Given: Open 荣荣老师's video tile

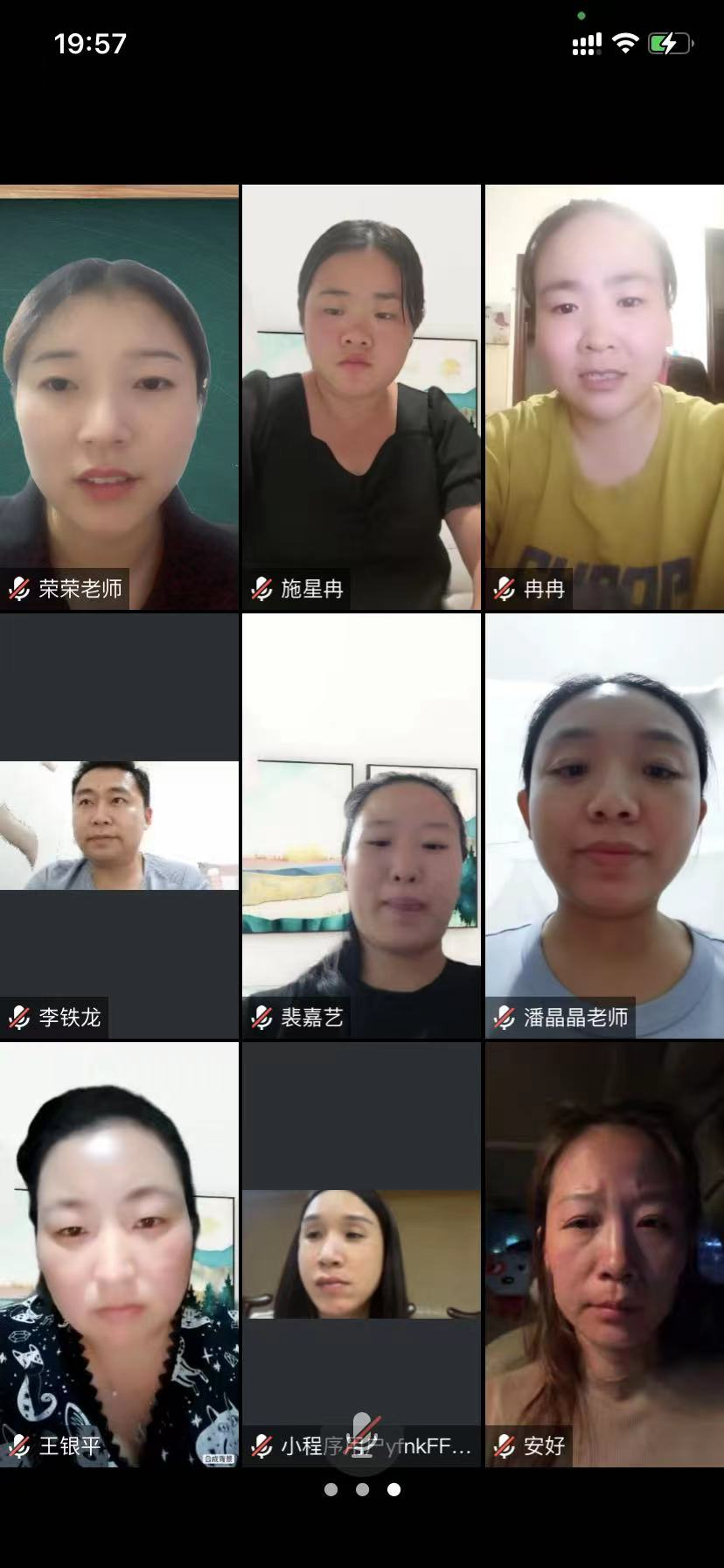Looking at the screenshot, I should pyautogui.click(x=119, y=396).
